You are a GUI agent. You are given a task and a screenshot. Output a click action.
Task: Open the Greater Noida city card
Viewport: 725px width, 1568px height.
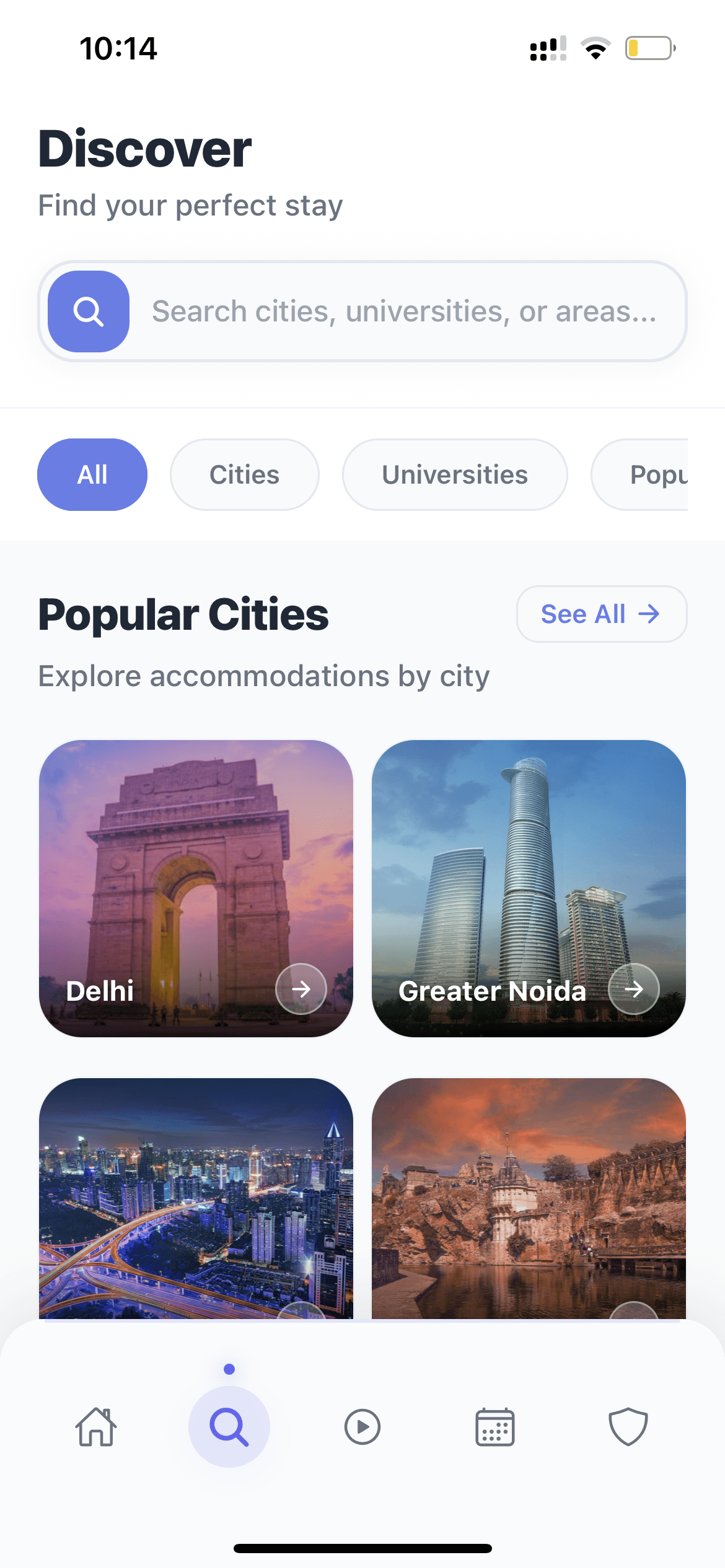(528, 888)
